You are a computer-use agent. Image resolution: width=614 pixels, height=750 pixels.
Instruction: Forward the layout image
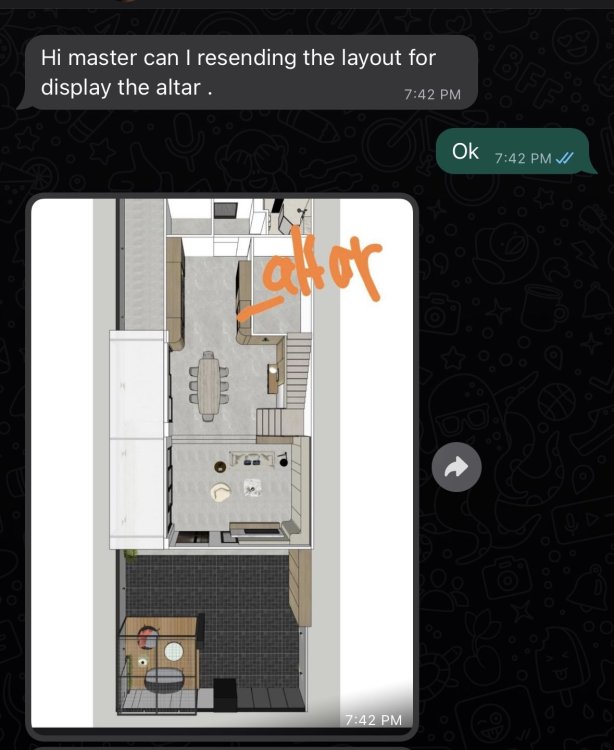point(457,467)
